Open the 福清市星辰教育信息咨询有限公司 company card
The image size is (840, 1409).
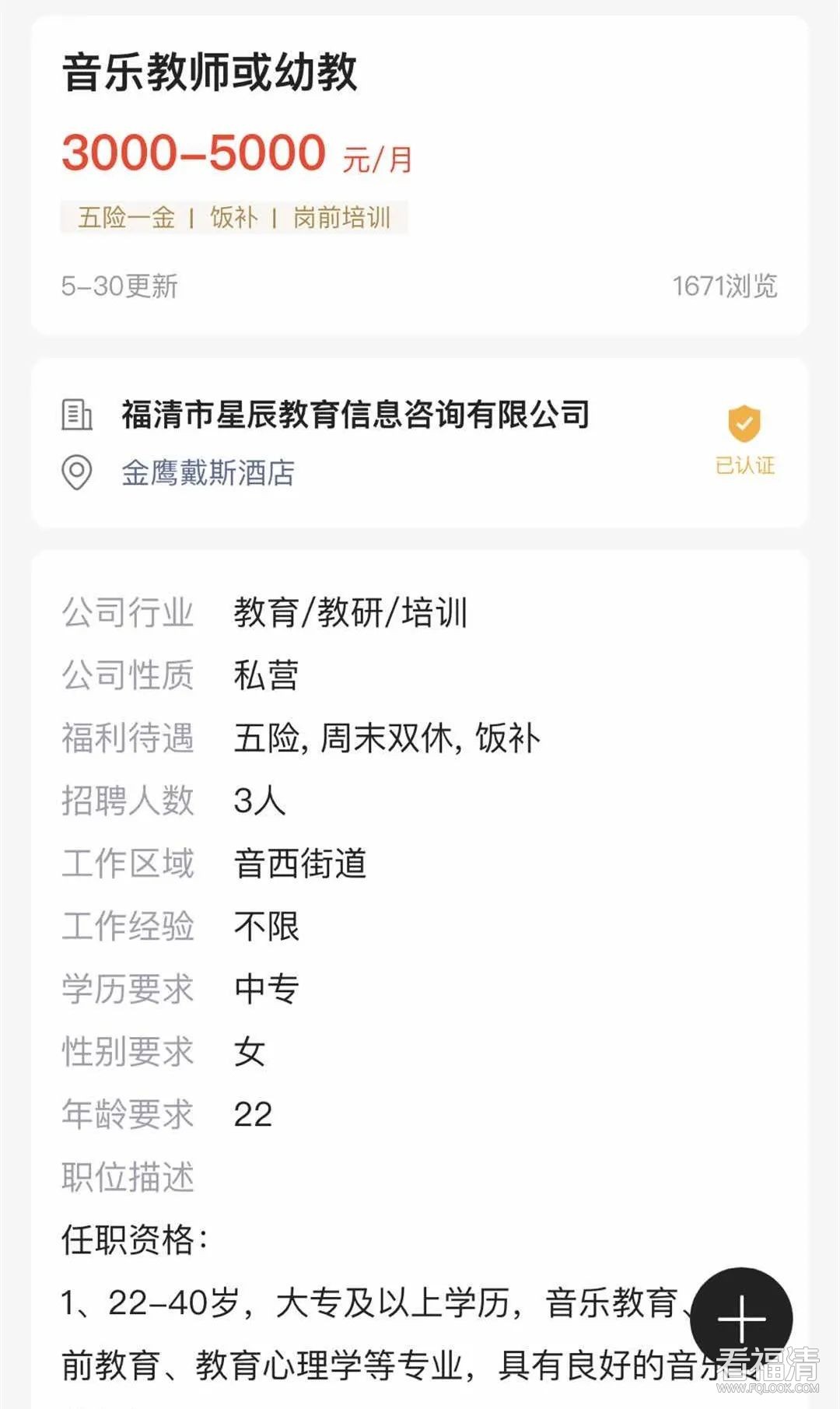click(x=355, y=415)
